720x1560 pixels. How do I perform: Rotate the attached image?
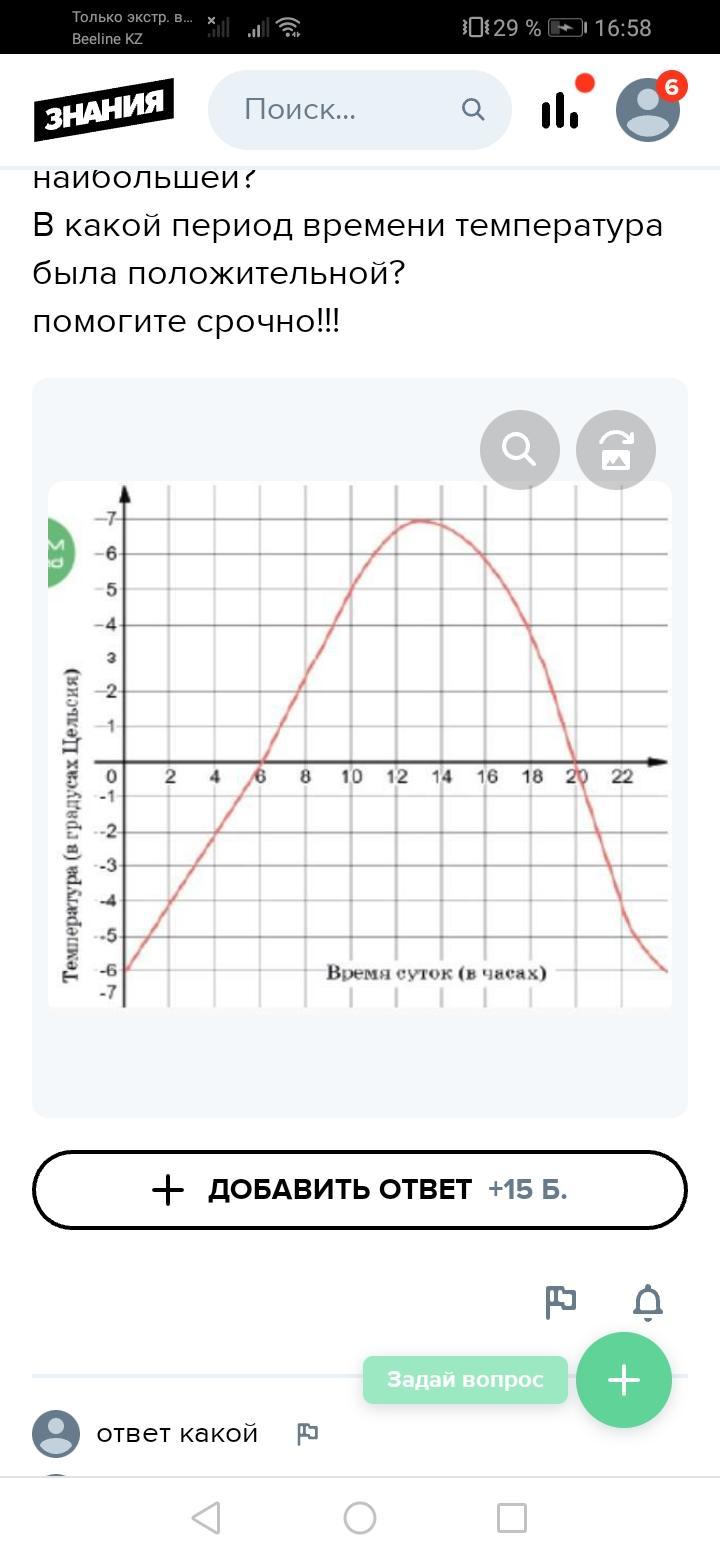616,450
